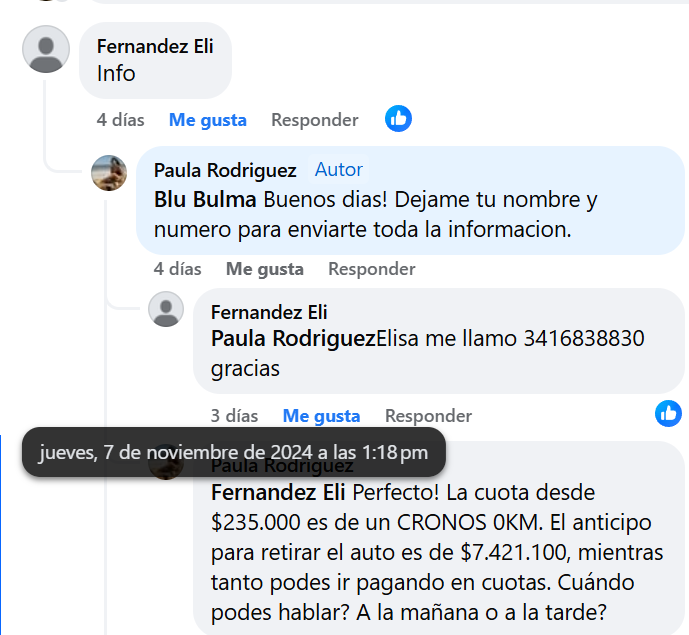Reply to the 'Elisa me llamo' comment
Viewport: 689px width, 635px height.
(x=428, y=416)
